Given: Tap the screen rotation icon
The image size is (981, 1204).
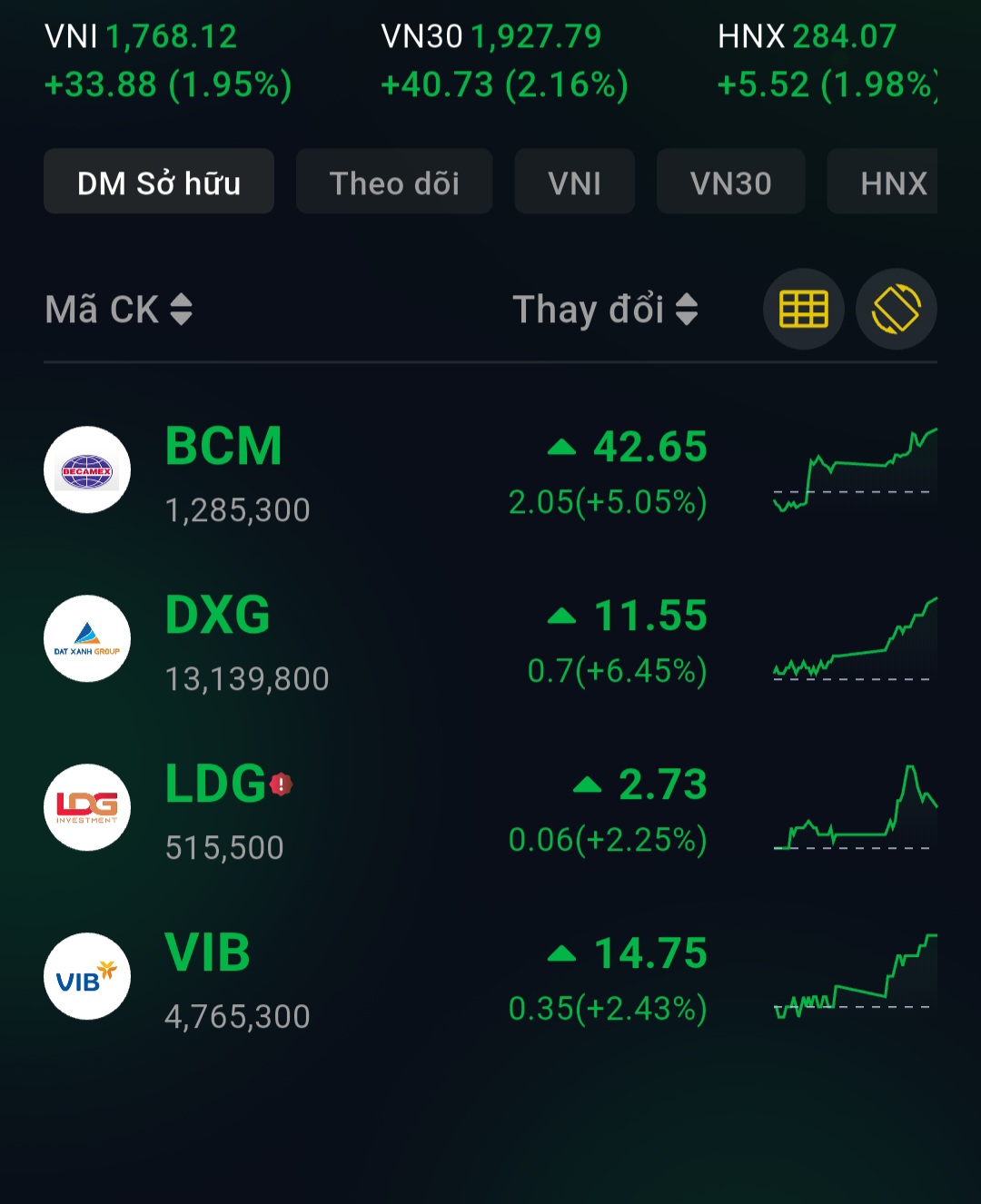Looking at the screenshot, I should 897,309.
